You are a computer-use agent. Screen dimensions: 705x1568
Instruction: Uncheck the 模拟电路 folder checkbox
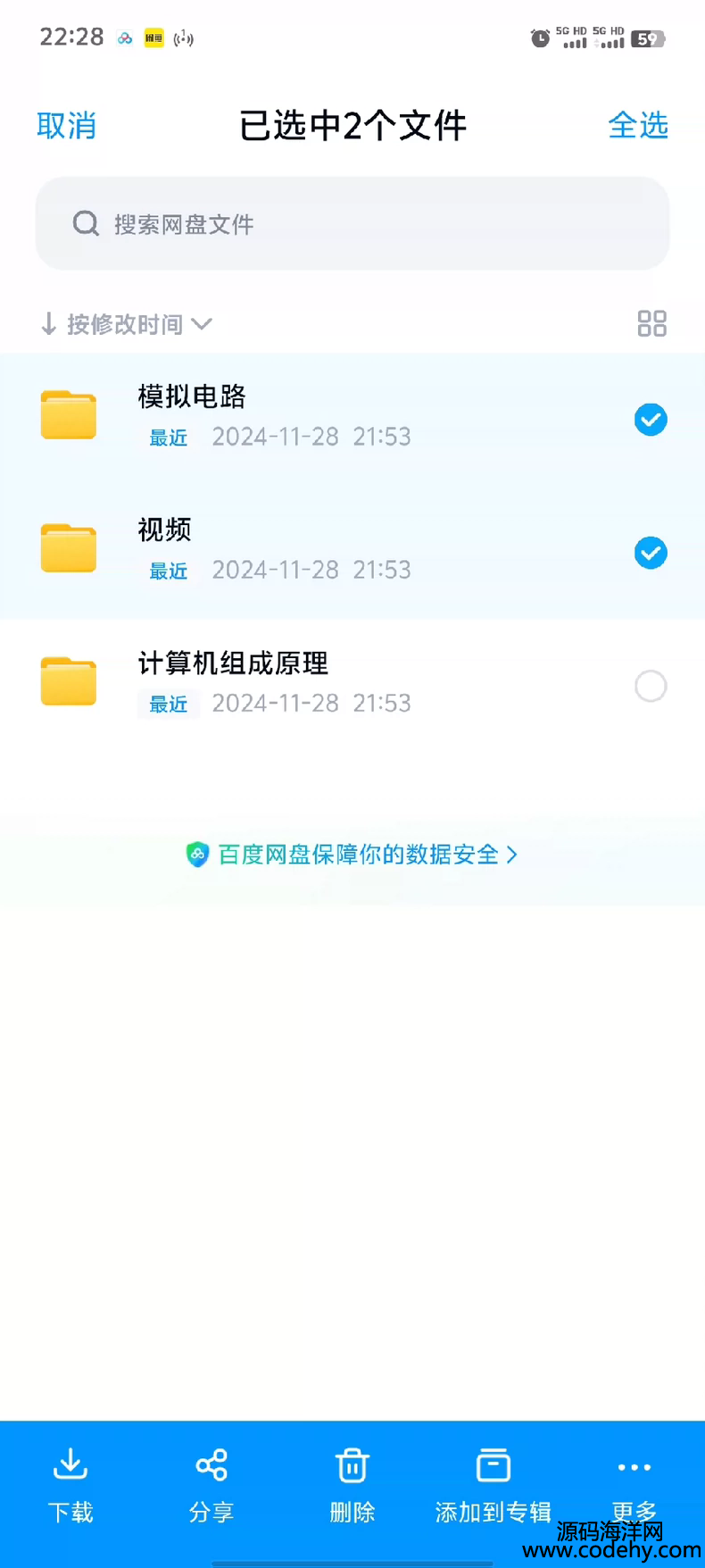click(651, 420)
